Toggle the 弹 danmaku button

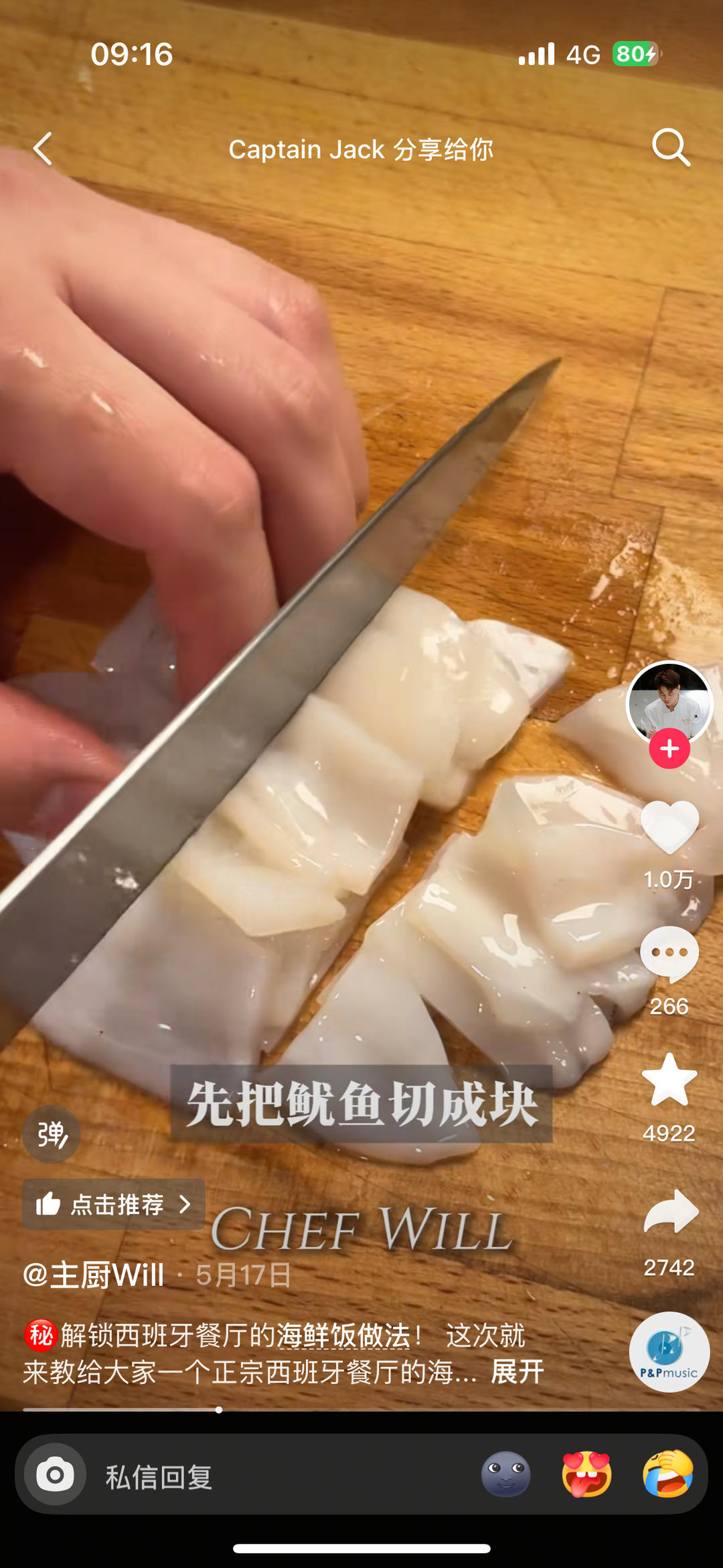pos(52,1134)
